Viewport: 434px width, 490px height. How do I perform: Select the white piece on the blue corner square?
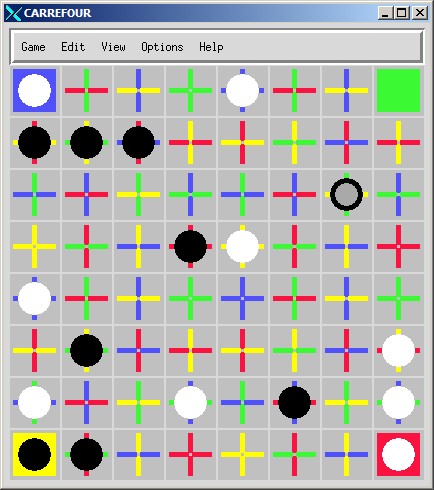34,90
